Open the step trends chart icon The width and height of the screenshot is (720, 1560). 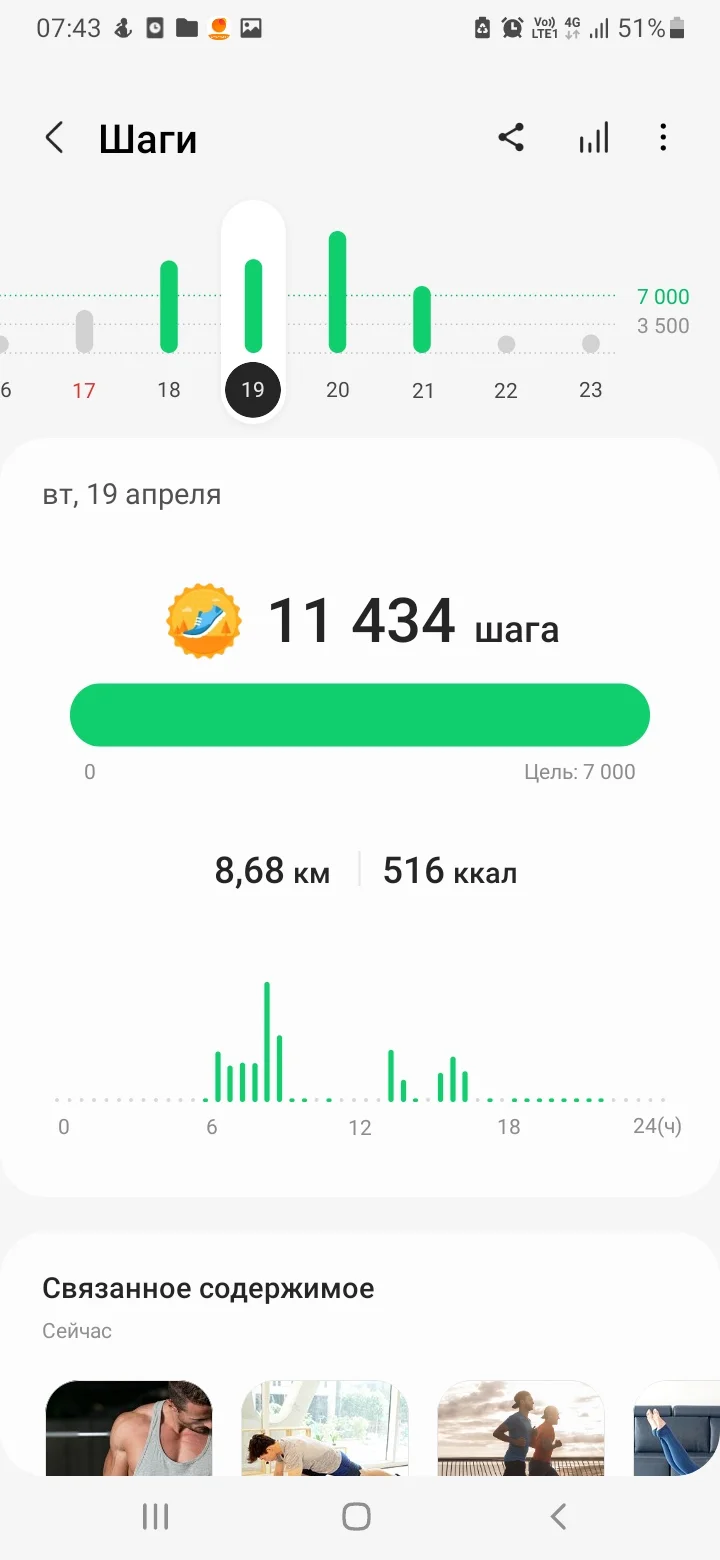pos(593,139)
